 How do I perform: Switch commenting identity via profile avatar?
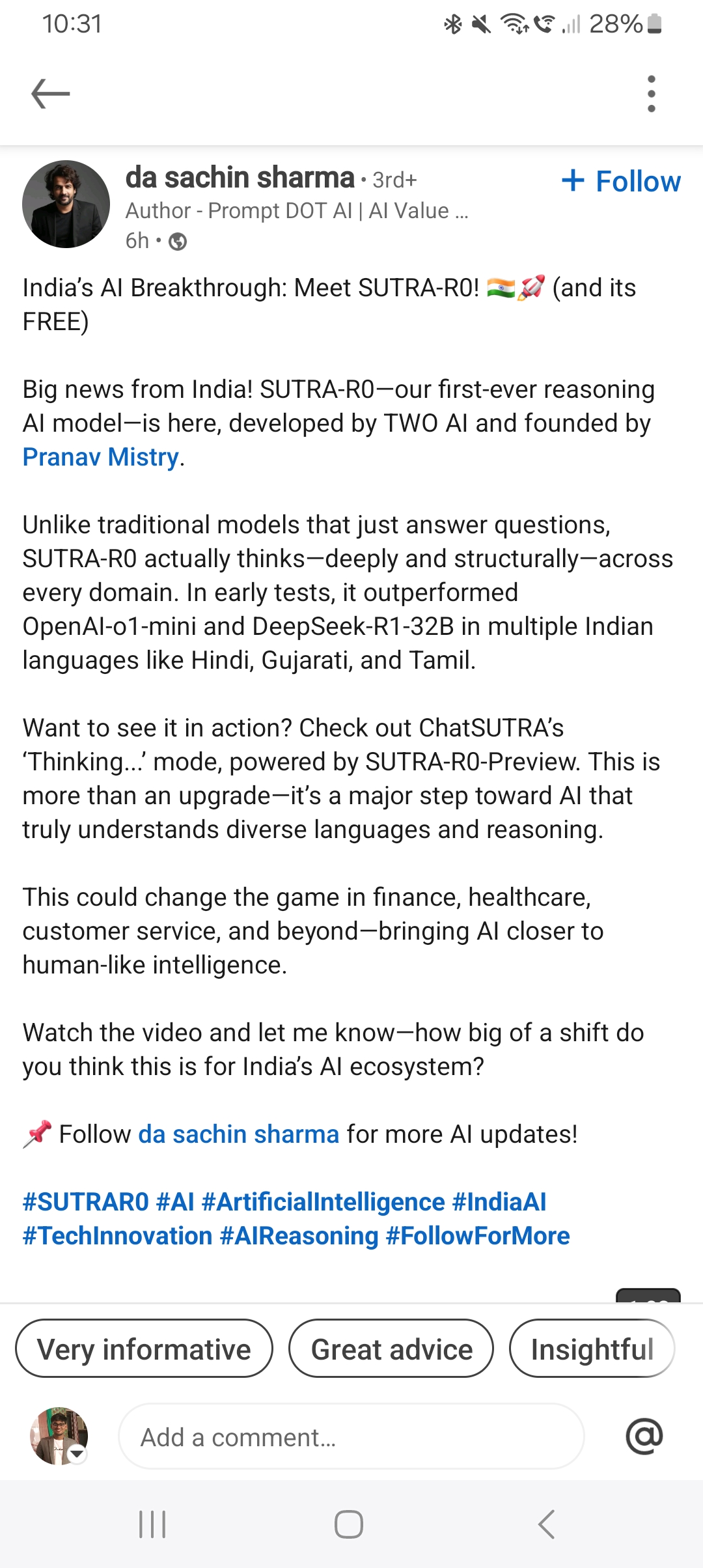tap(59, 1436)
